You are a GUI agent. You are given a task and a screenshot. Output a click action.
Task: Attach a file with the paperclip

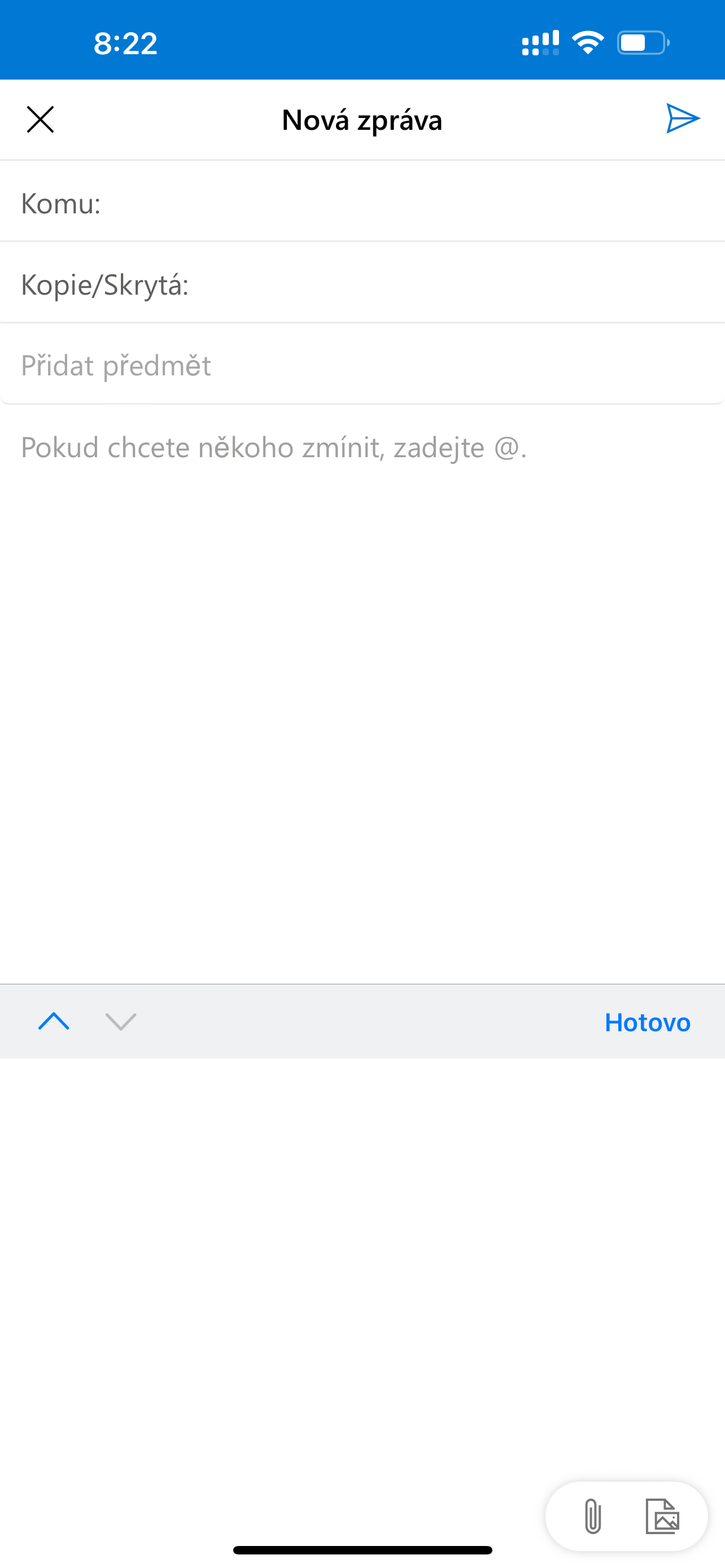pyautogui.click(x=592, y=1516)
